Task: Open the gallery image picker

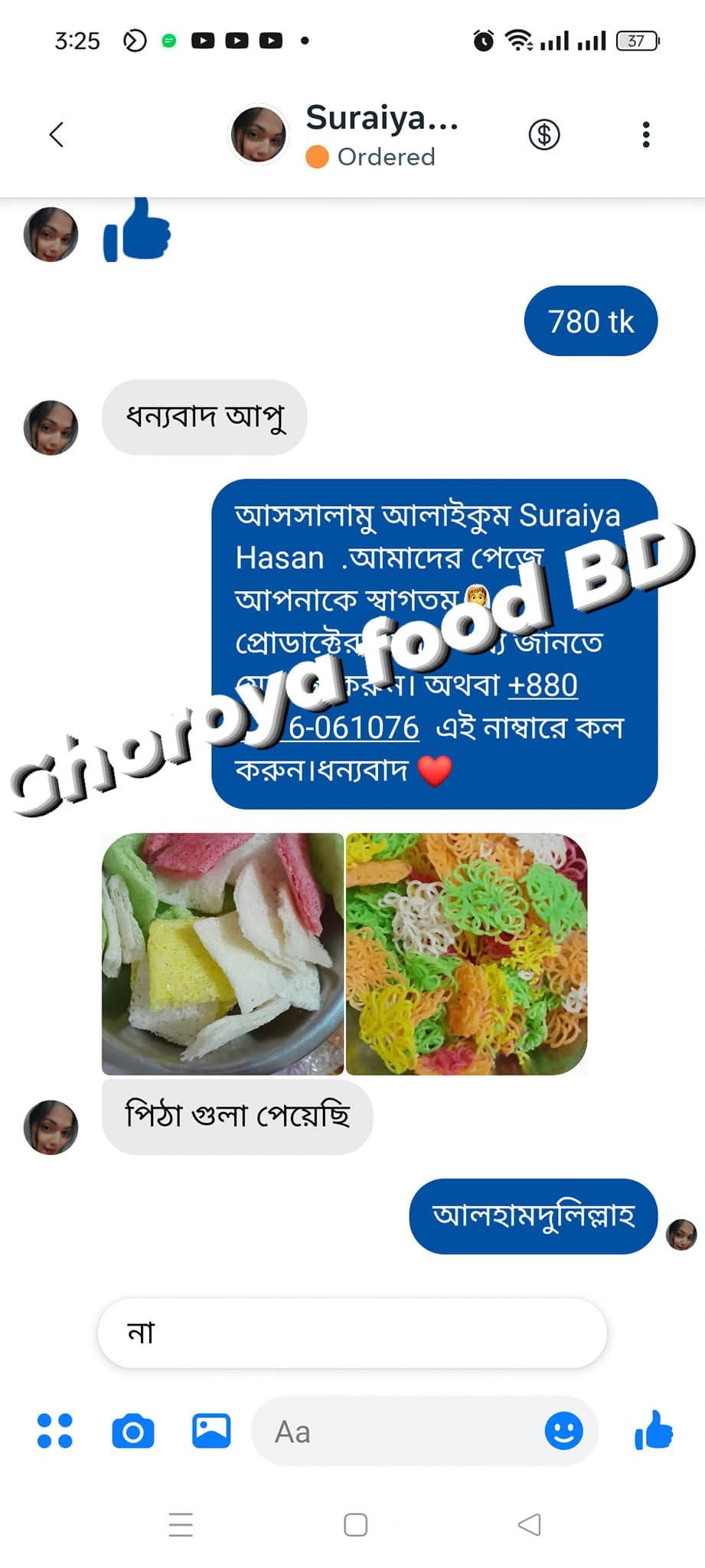Action: 211,1431
